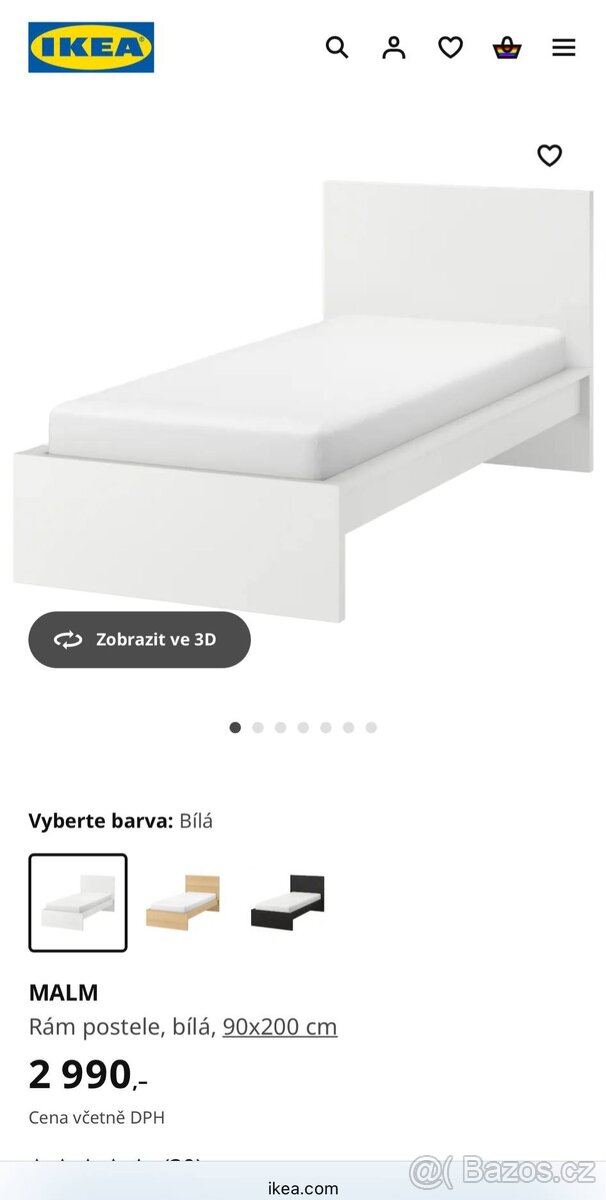Select the black-brown color variant
Screen dimensions: 606x1200
tap(287, 902)
